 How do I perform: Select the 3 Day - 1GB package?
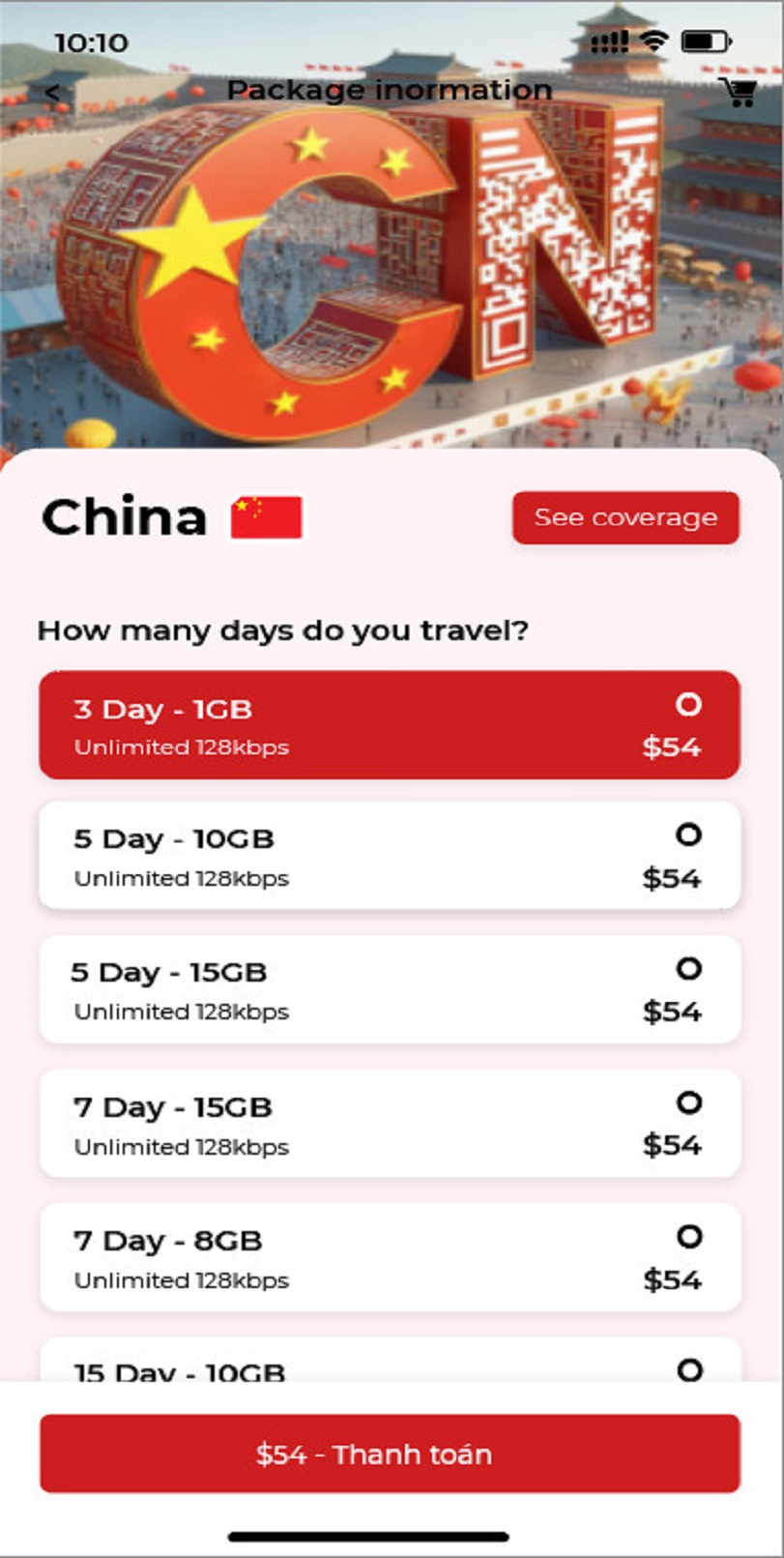pos(390,725)
